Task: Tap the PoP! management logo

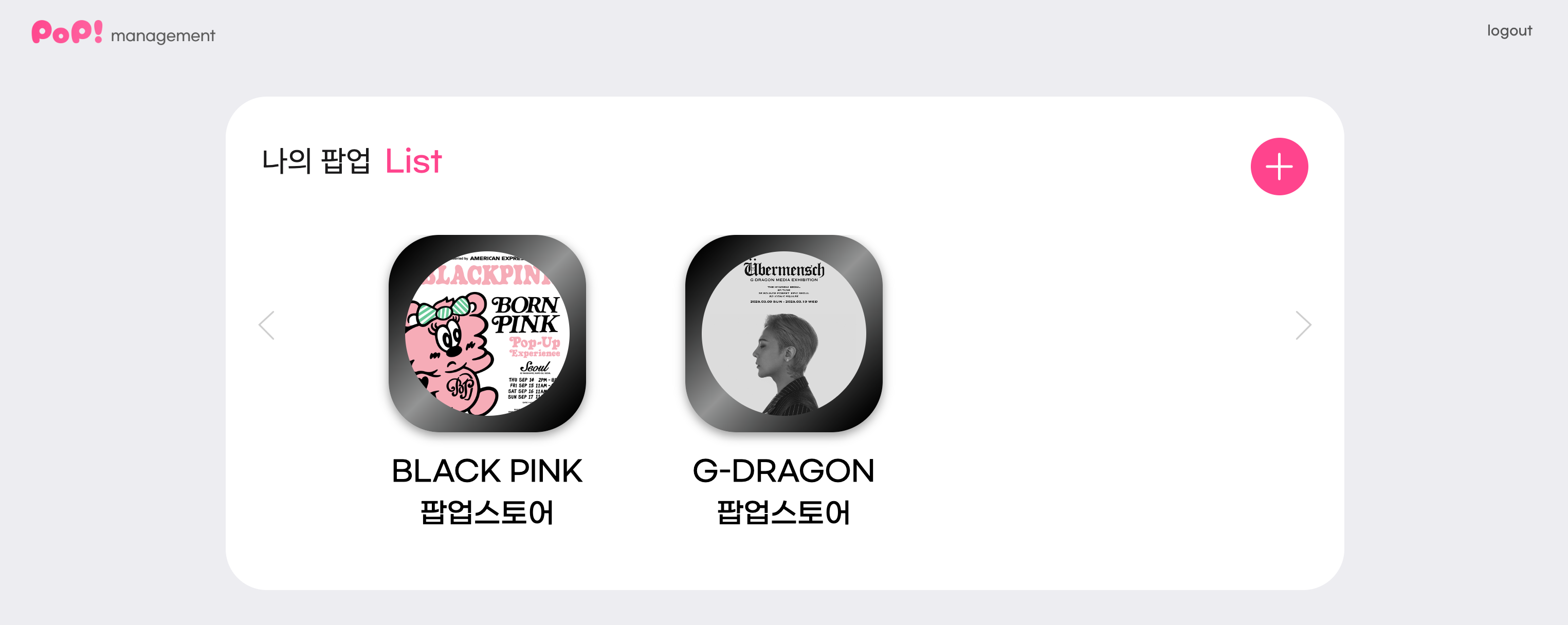Action: pos(123,33)
